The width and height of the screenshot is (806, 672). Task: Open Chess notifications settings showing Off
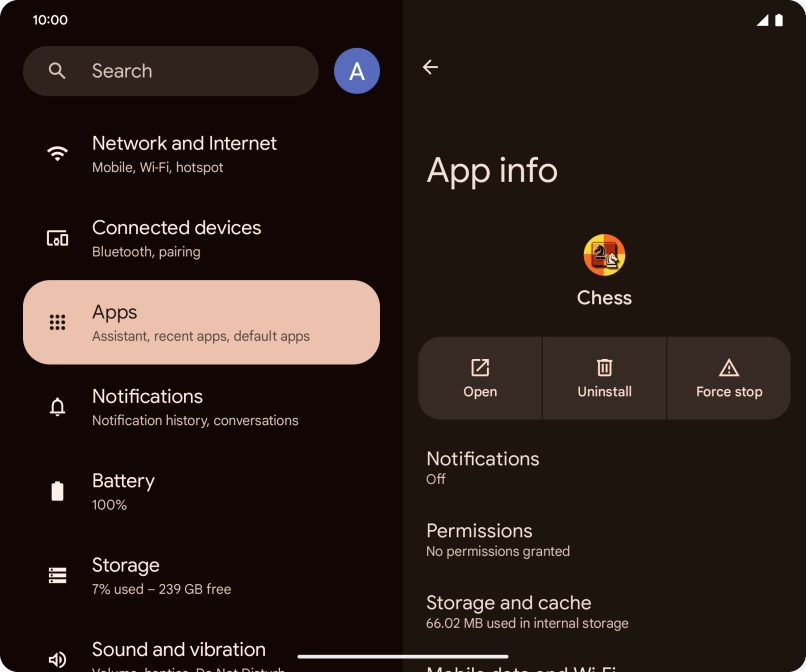[604, 467]
